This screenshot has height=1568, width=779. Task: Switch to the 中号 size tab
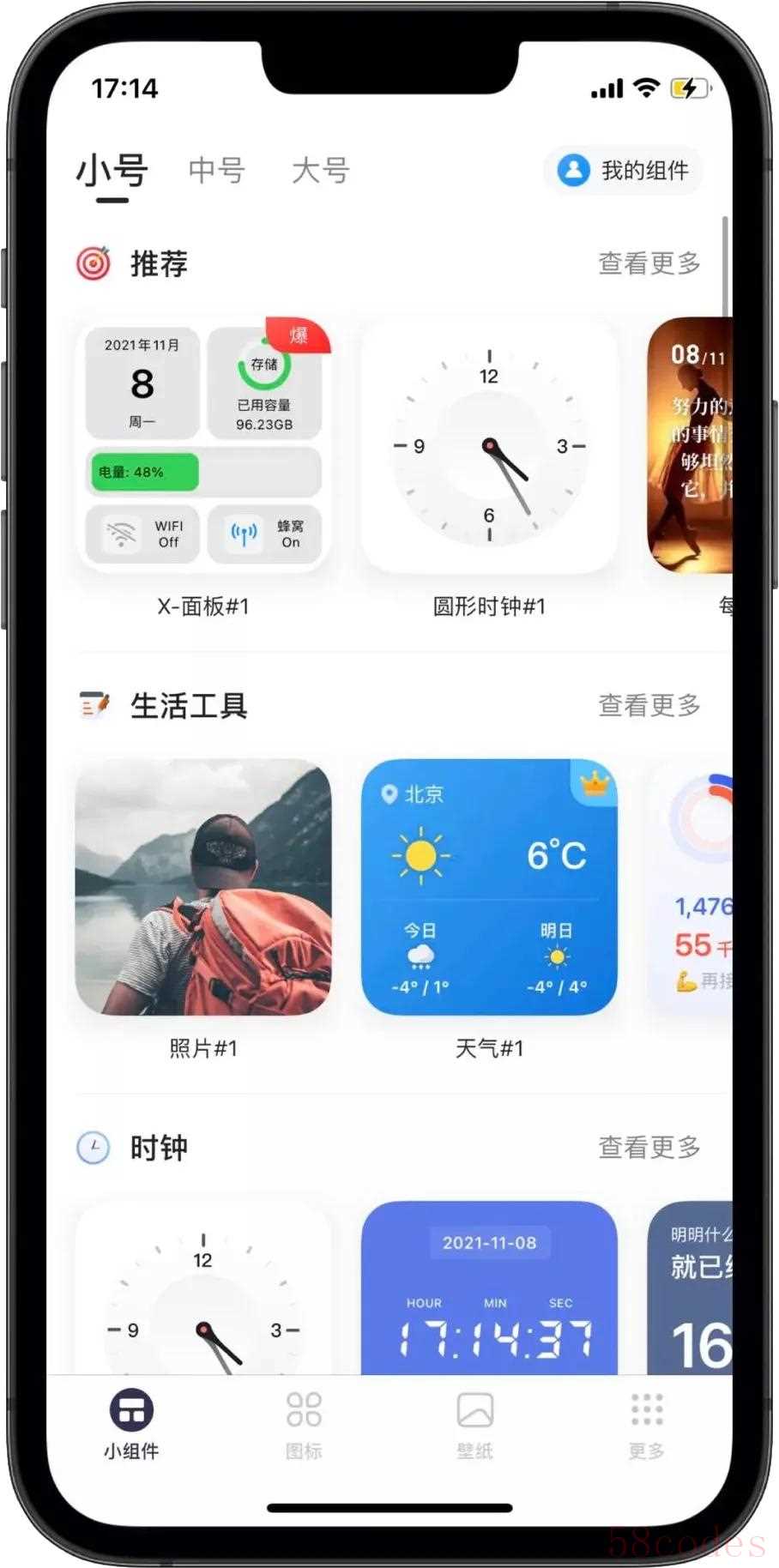(216, 170)
